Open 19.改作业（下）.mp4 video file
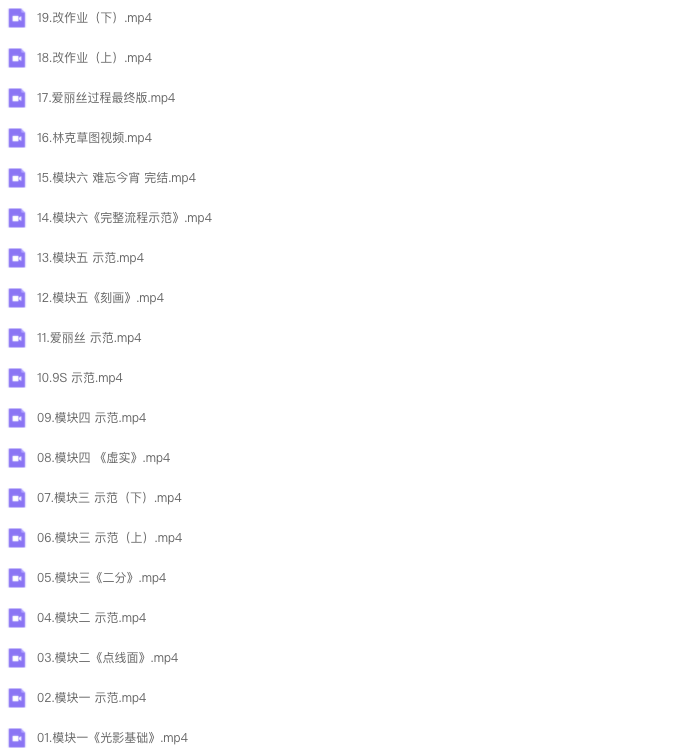 coord(94,18)
